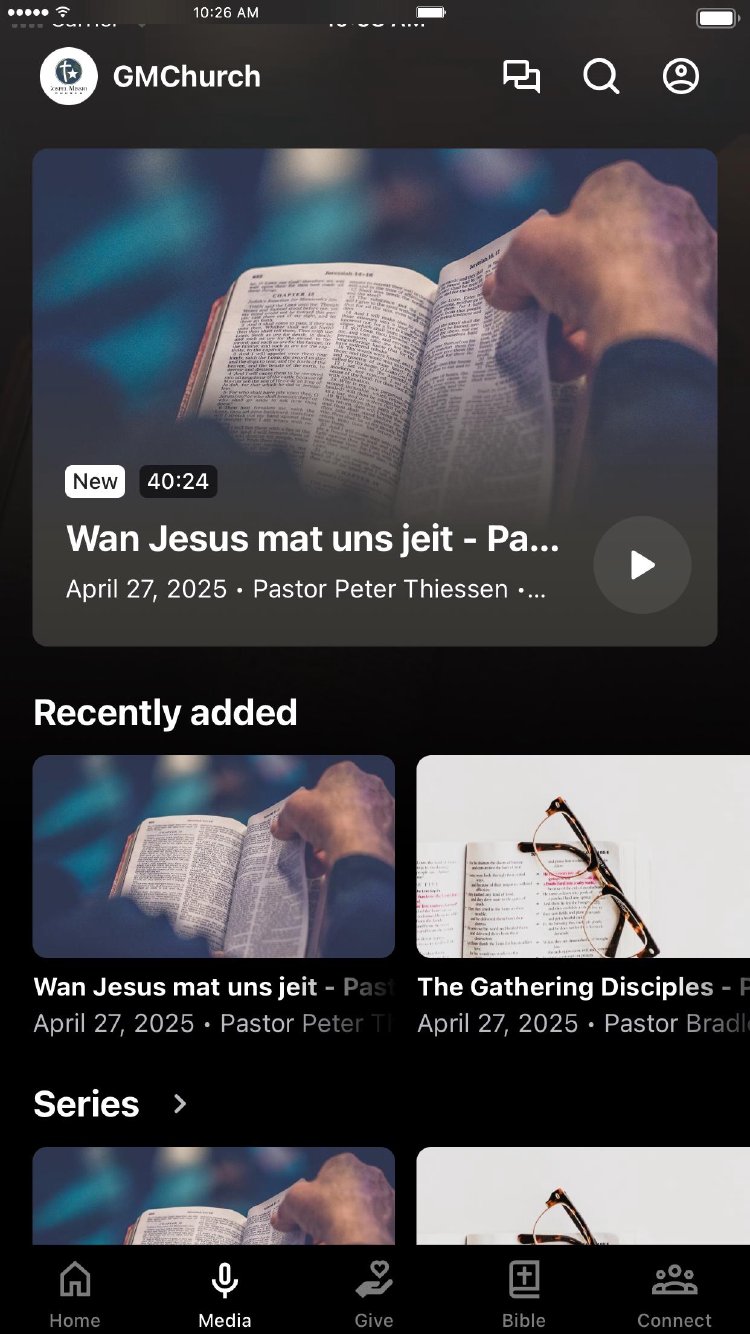Select the Media tab
This screenshot has height=1334, width=750.
[225, 1294]
